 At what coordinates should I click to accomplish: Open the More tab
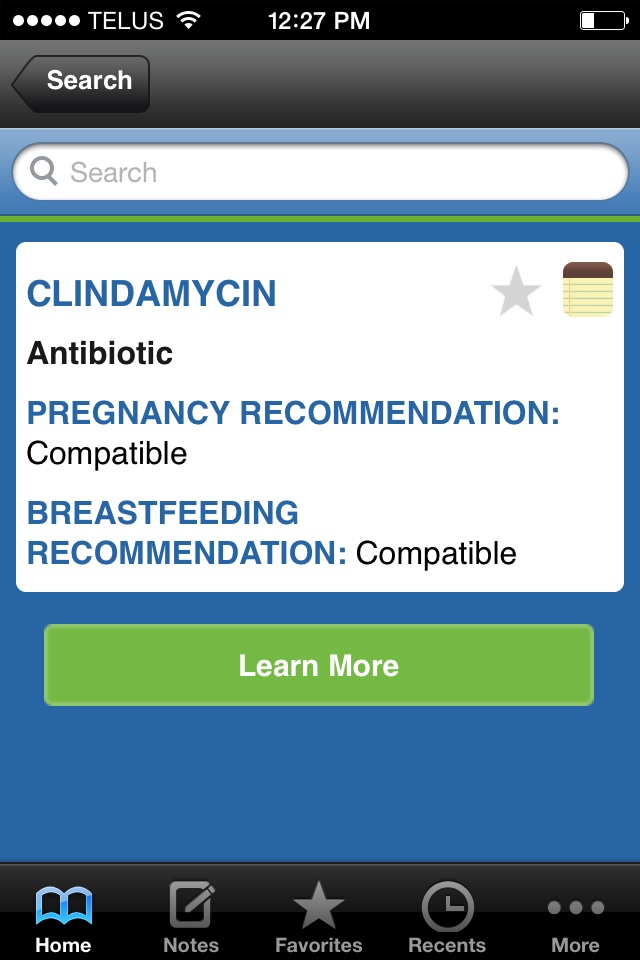pyautogui.click(x=575, y=917)
